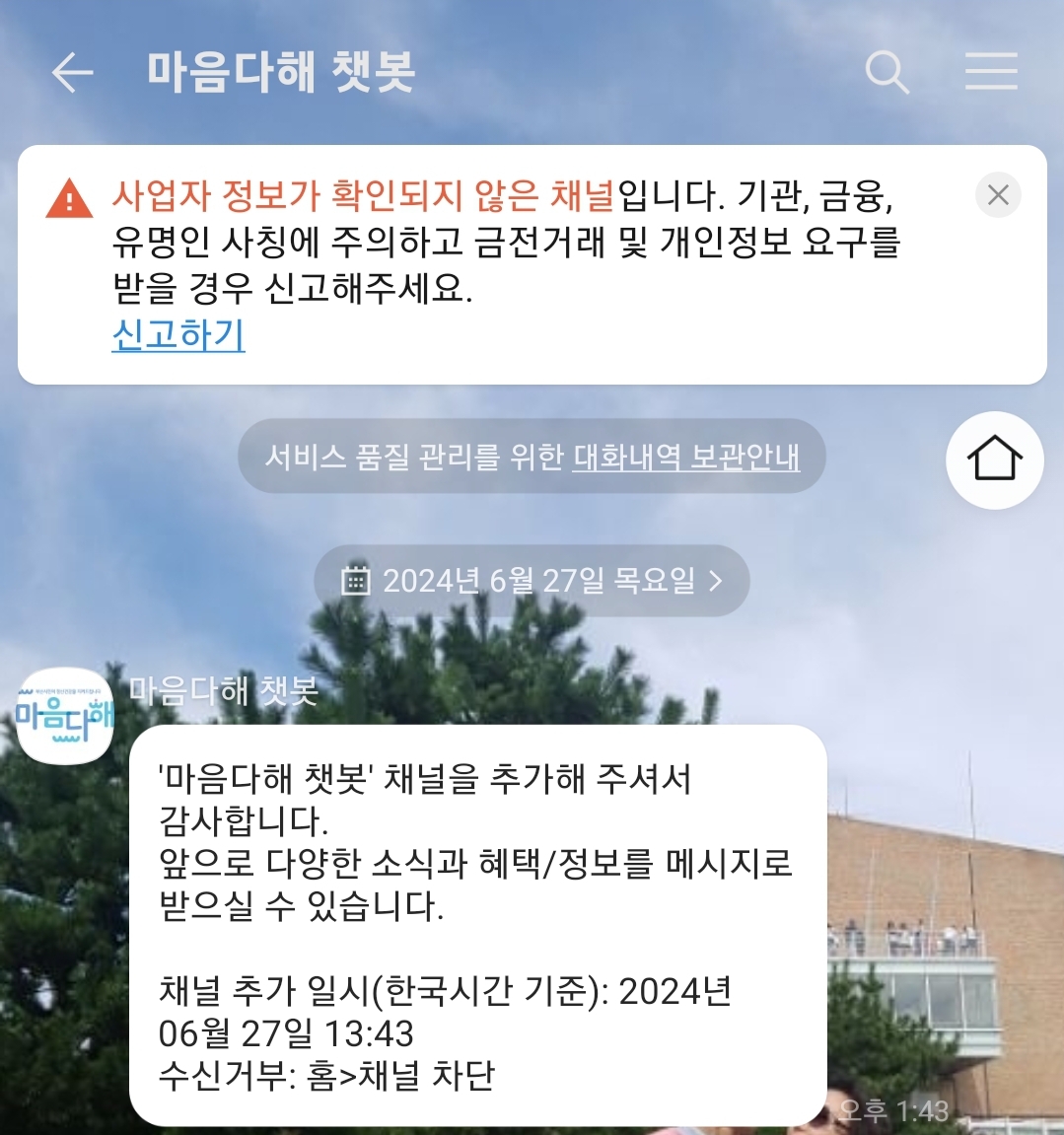
Task: Open the 2024년 6월 27일 date picker
Action: click(532, 581)
